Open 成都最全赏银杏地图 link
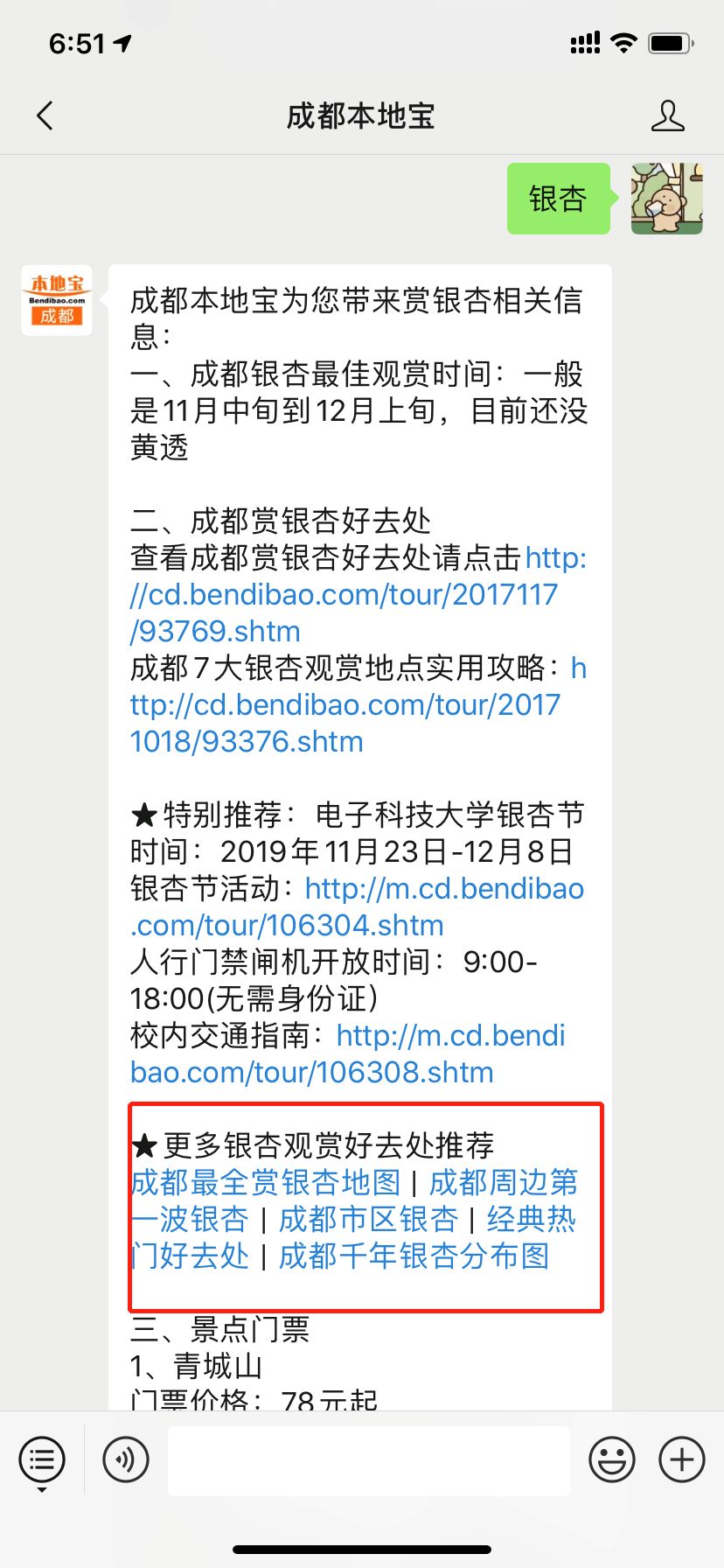 point(266,1182)
